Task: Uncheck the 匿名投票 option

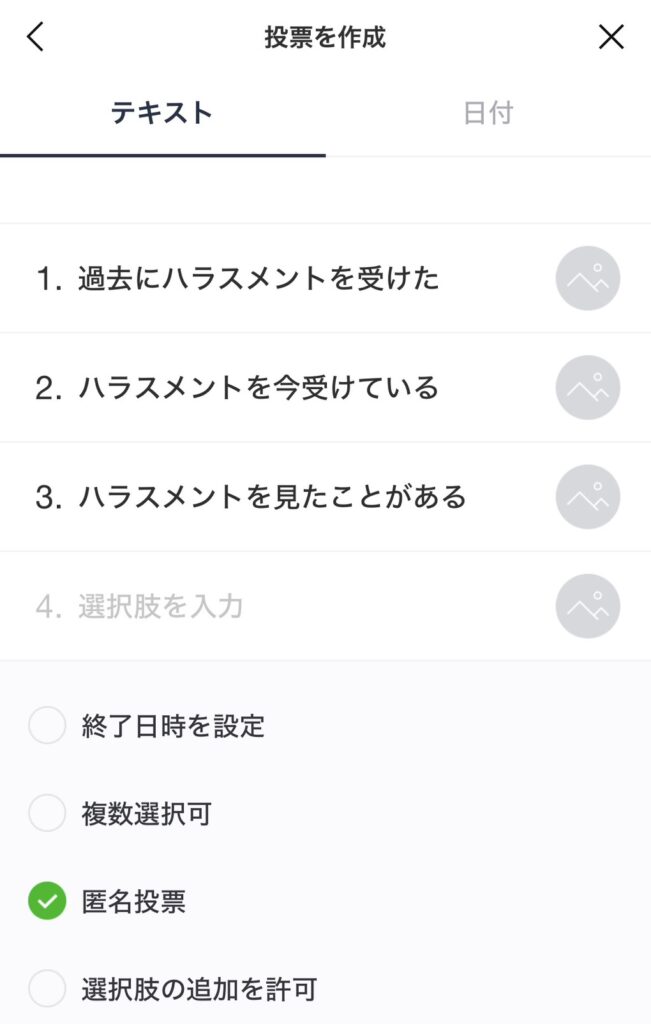Action: click(x=47, y=902)
